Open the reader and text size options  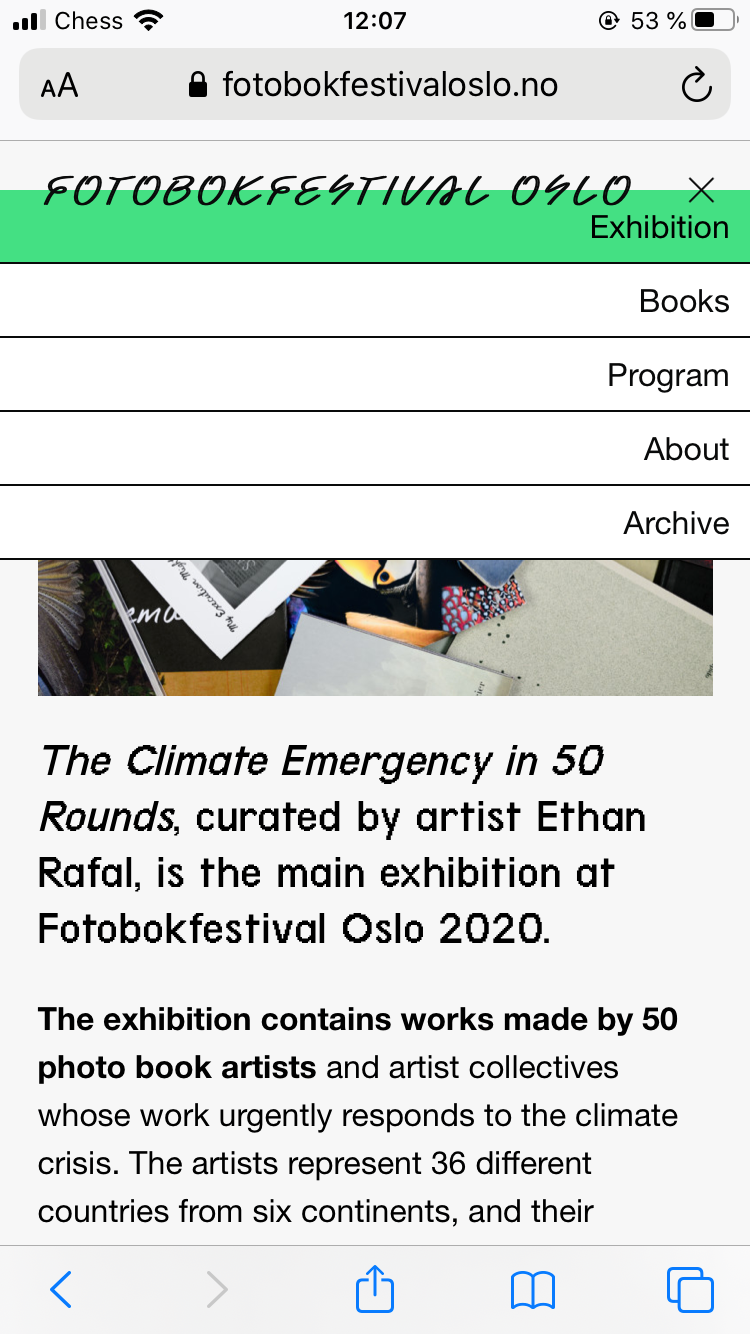60,86
